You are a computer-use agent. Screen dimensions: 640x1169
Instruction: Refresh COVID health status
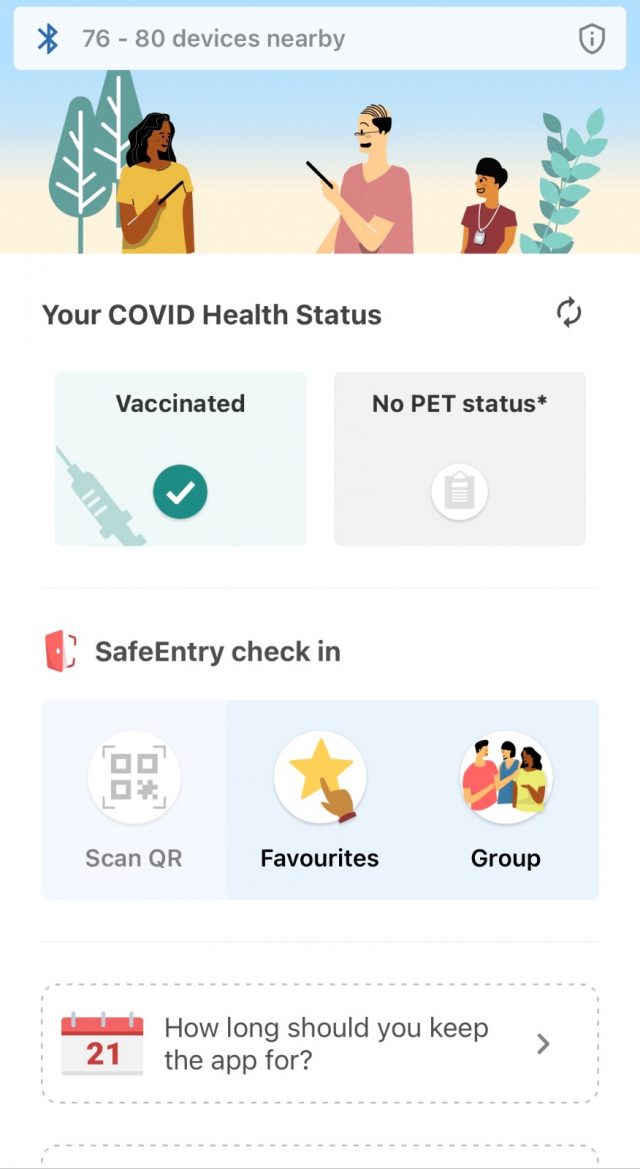point(569,313)
